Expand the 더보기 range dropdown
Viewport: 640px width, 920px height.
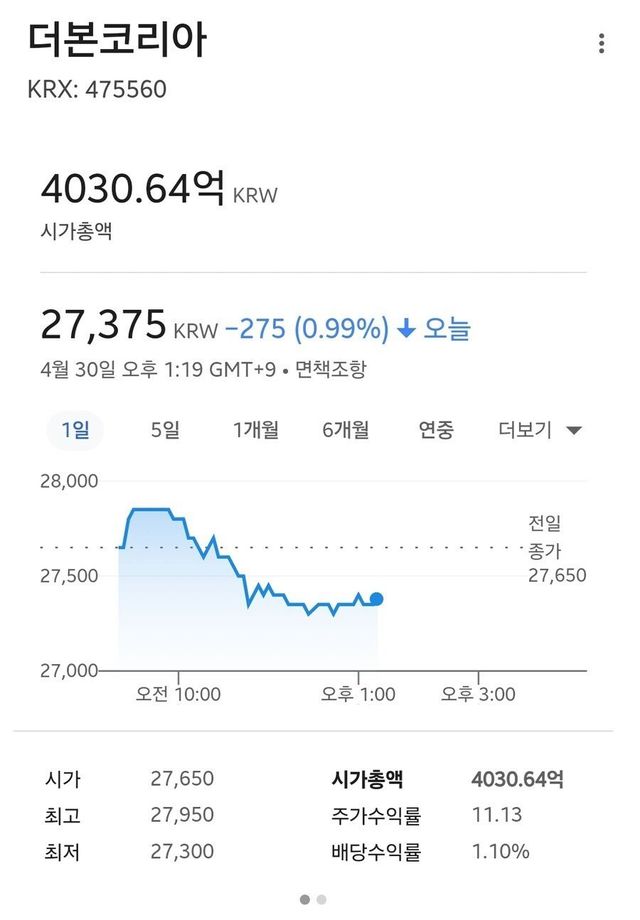540,430
